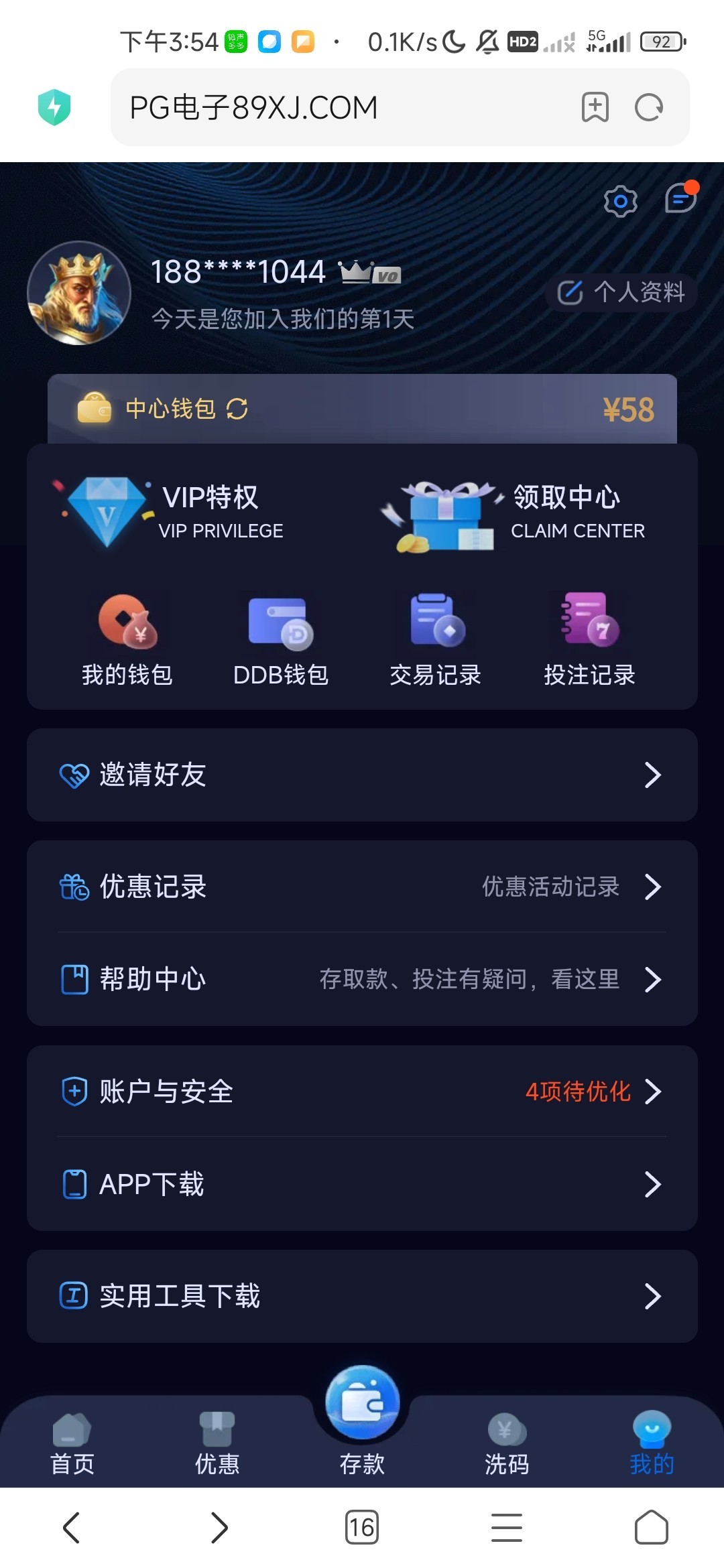Expand 实用工具下载 practical tools row

(362, 1296)
